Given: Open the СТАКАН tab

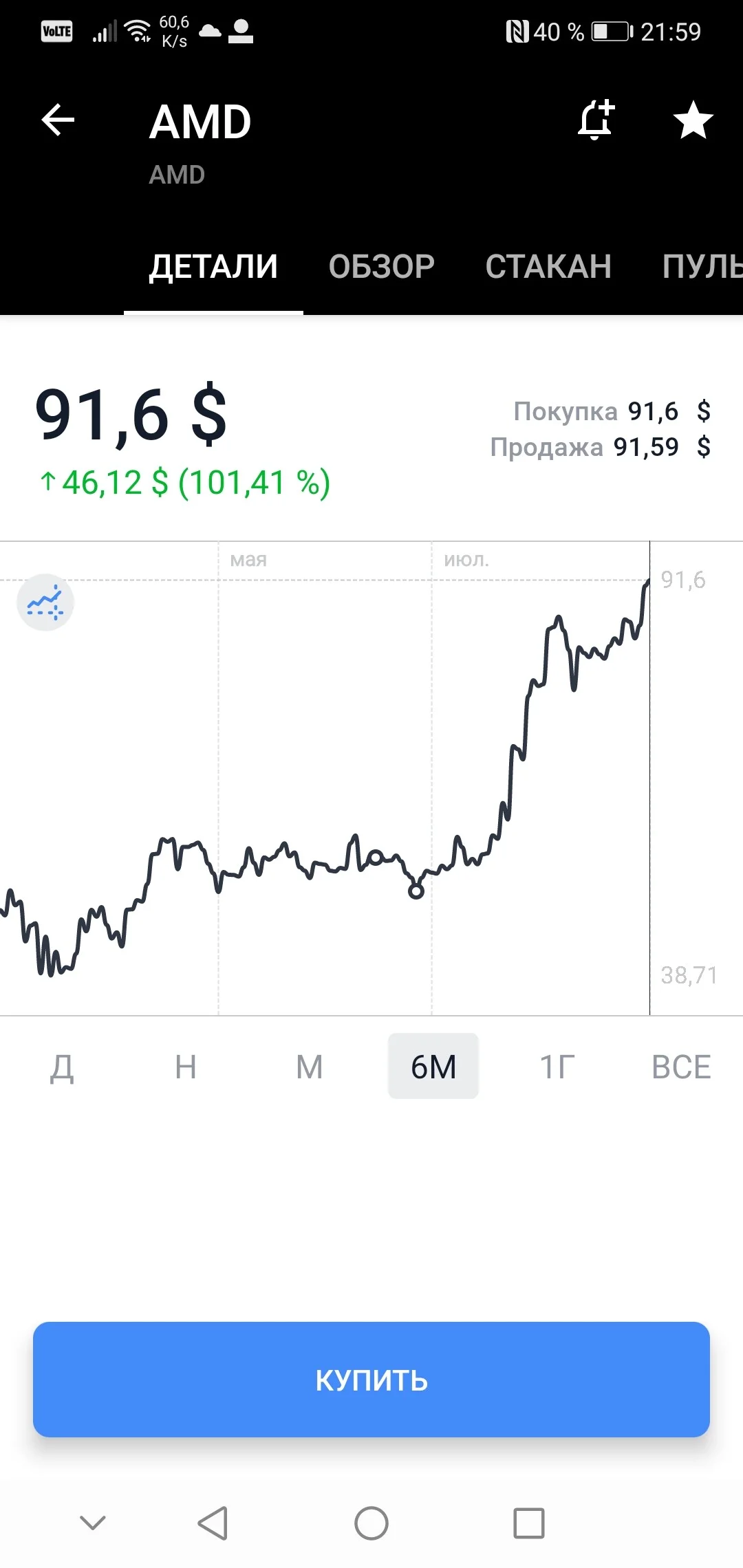Looking at the screenshot, I should [x=548, y=267].
